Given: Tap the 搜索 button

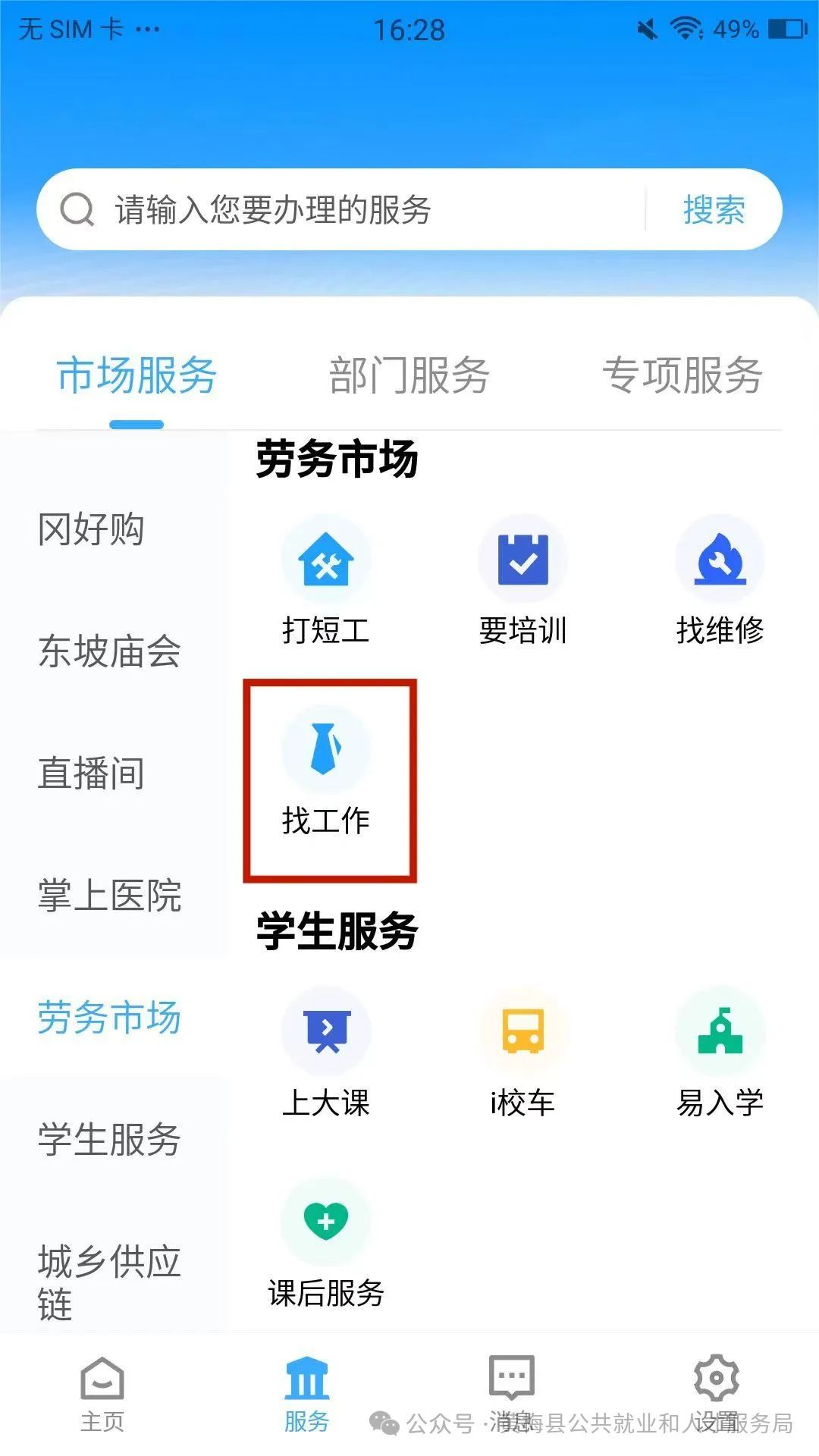Looking at the screenshot, I should [x=714, y=209].
